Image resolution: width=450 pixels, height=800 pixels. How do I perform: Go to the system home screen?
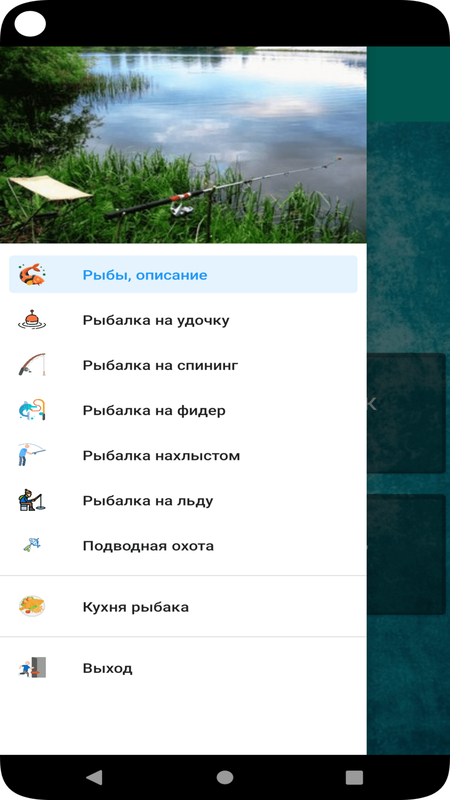(224, 777)
